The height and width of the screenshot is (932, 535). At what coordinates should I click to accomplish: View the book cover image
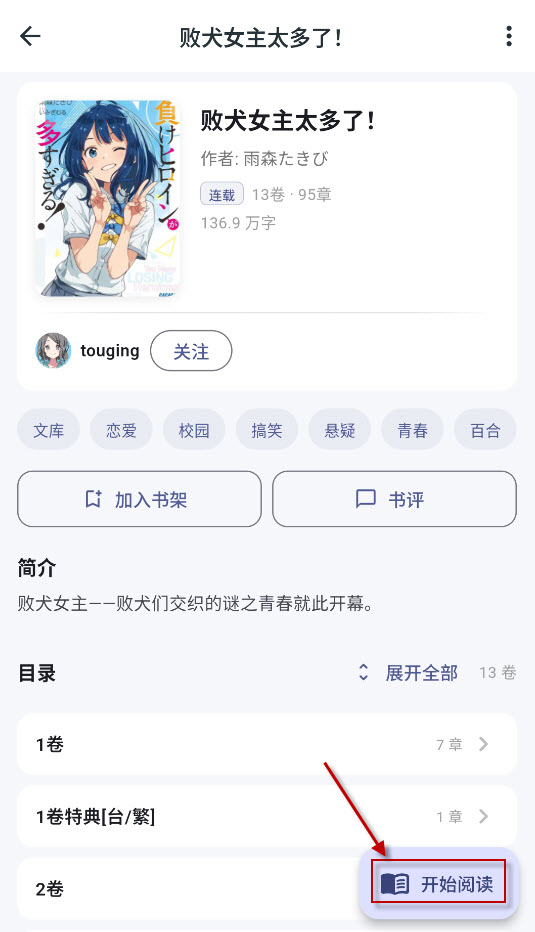tap(107, 198)
